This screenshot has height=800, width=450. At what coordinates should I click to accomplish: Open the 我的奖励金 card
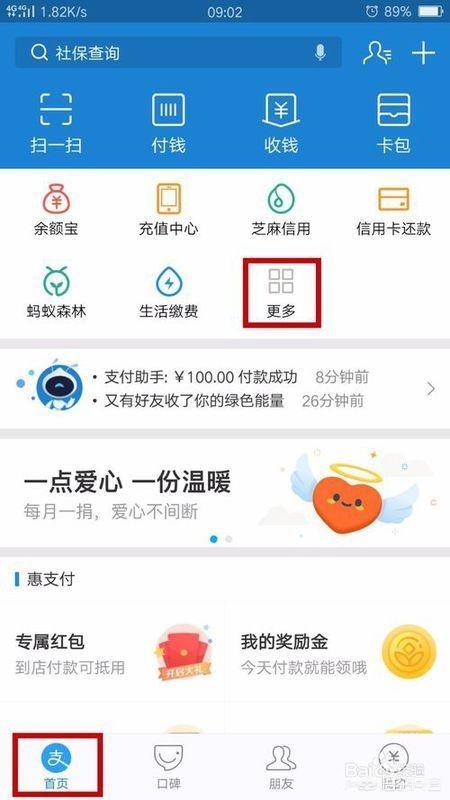click(338, 653)
